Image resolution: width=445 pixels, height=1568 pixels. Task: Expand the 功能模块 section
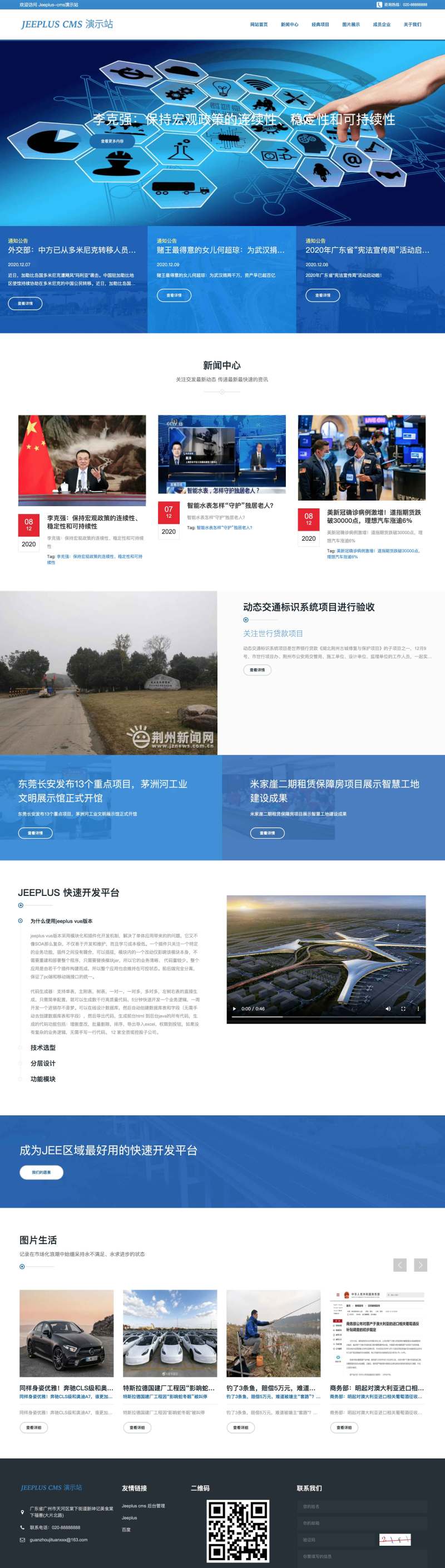point(43,1079)
